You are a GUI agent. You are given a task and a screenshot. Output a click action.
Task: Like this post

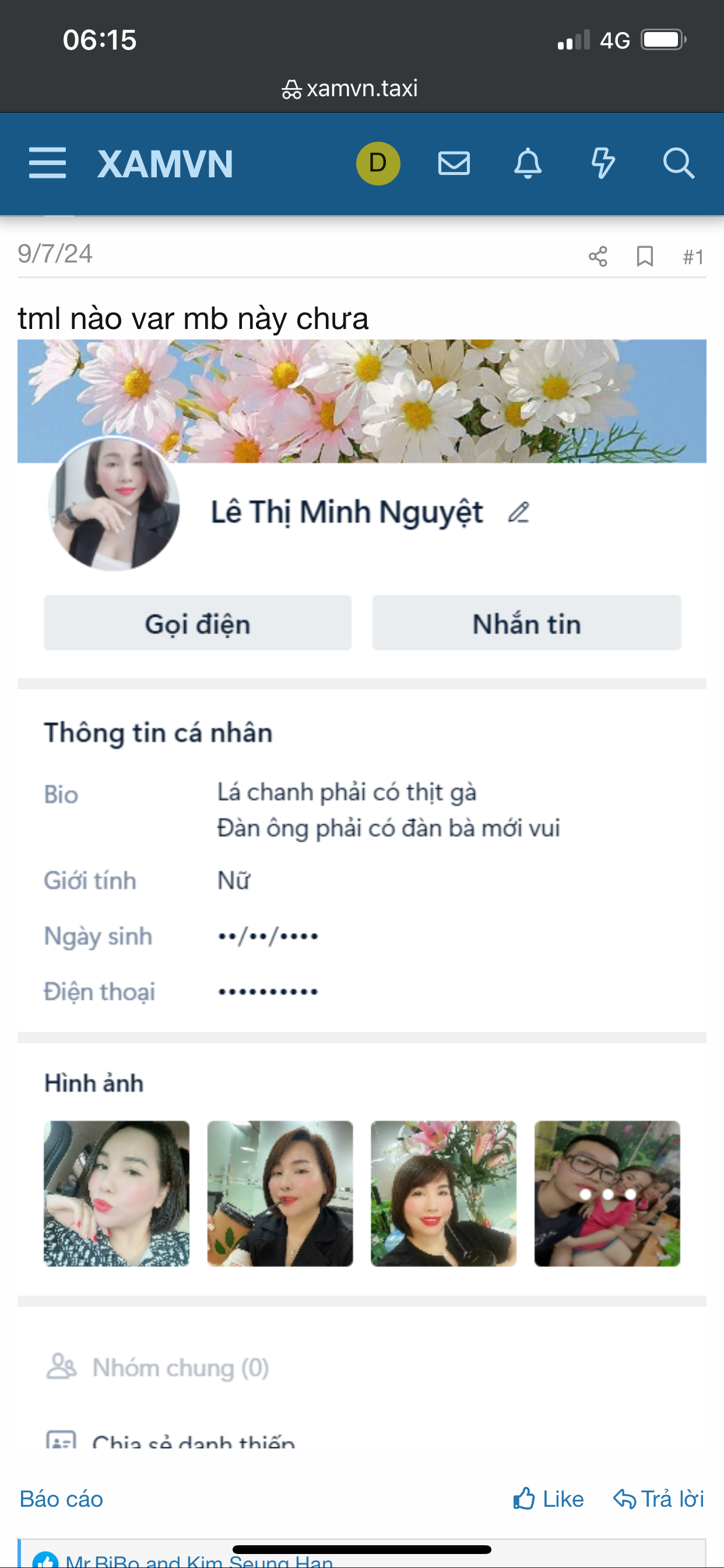pos(548,1499)
